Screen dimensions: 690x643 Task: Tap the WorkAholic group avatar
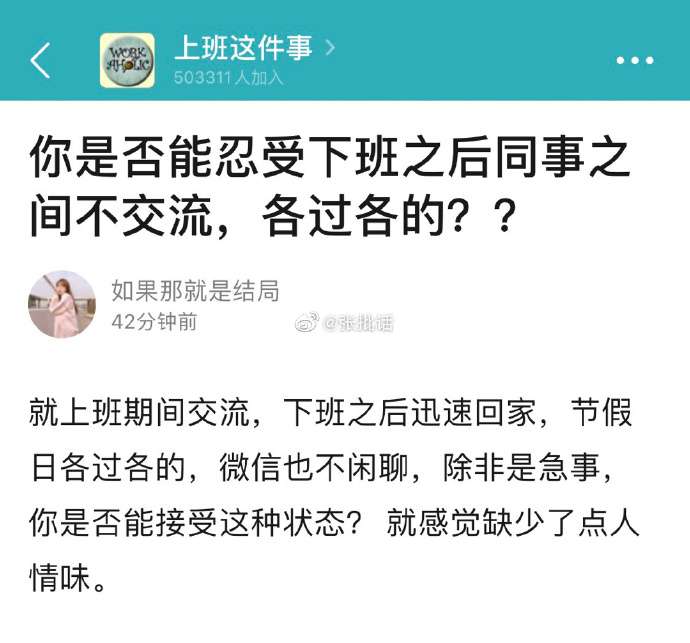pos(127,60)
